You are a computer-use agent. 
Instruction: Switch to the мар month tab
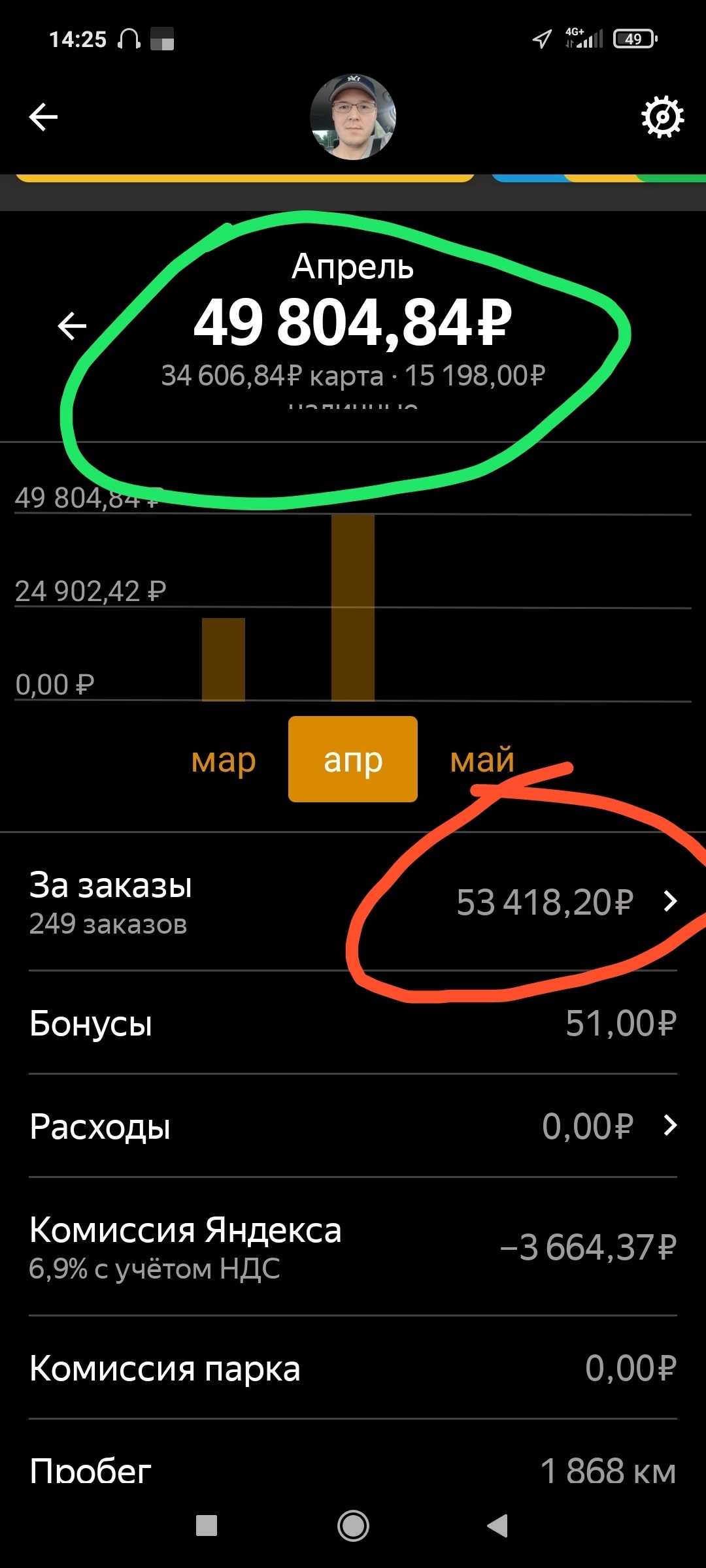[224, 760]
